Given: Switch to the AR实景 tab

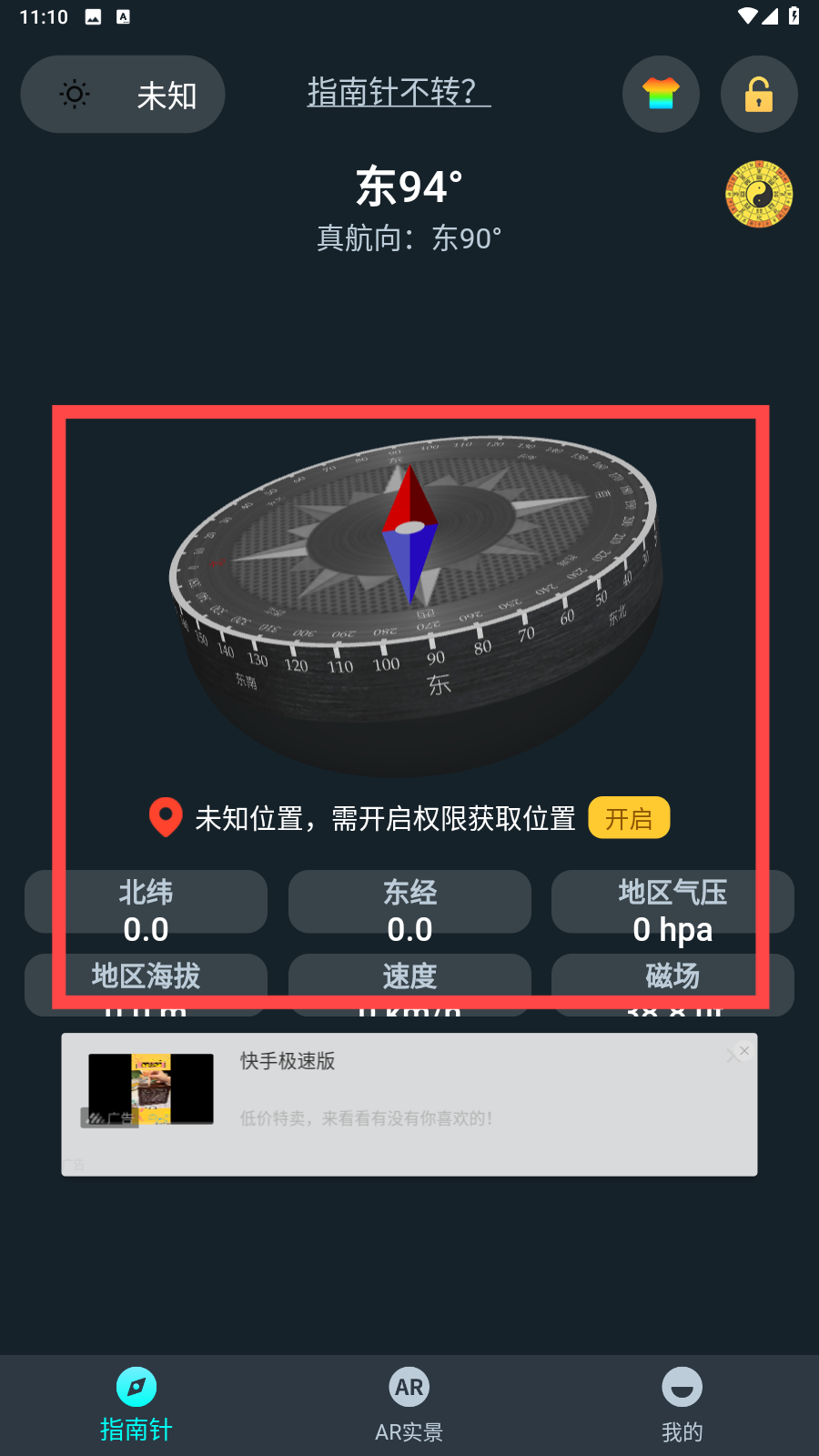Looking at the screenshot, I should [409, 1406].
